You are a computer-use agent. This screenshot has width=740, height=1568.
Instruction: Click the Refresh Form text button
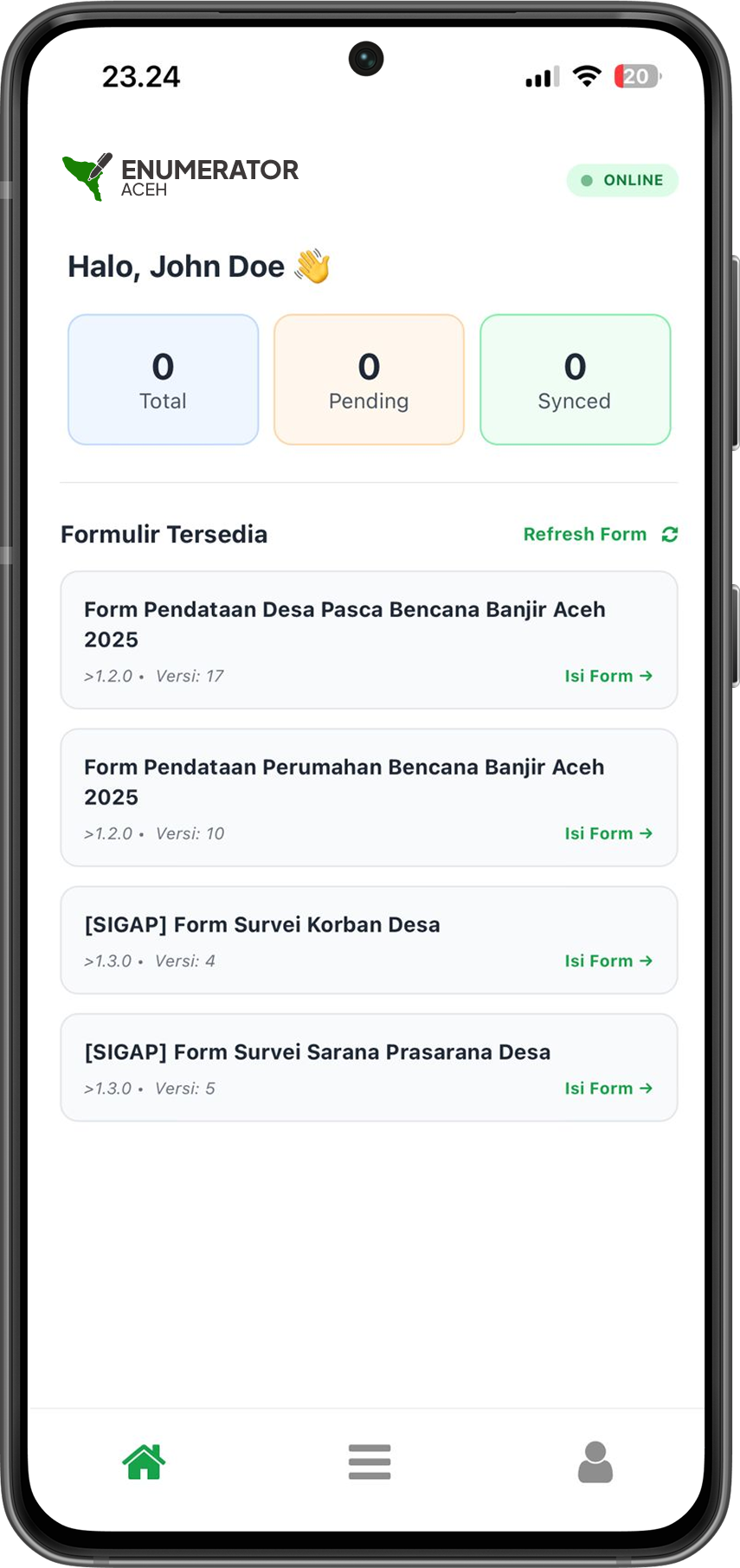click(x=584, y=534)
